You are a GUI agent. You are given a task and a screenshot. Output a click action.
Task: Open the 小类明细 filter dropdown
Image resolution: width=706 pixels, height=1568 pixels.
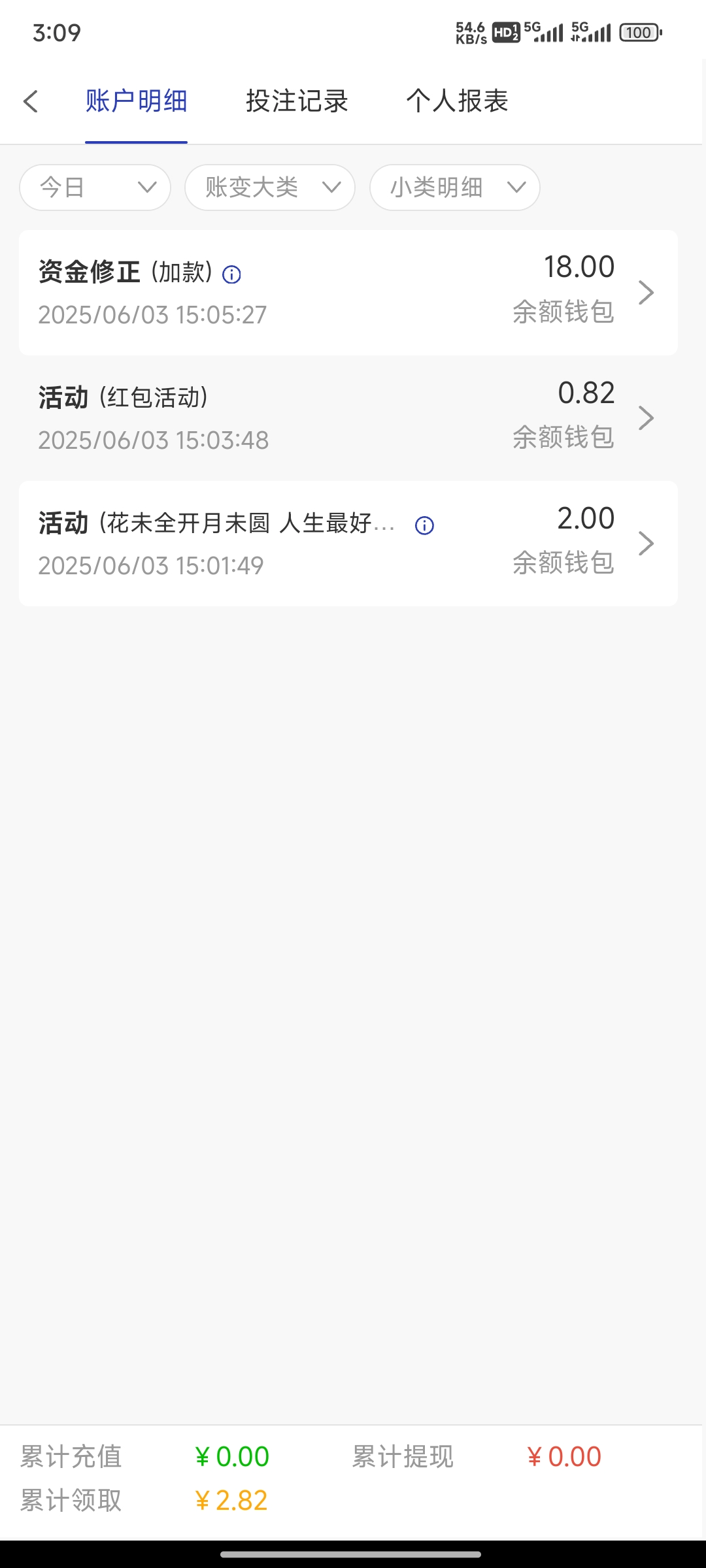click(x=454, y=187)
